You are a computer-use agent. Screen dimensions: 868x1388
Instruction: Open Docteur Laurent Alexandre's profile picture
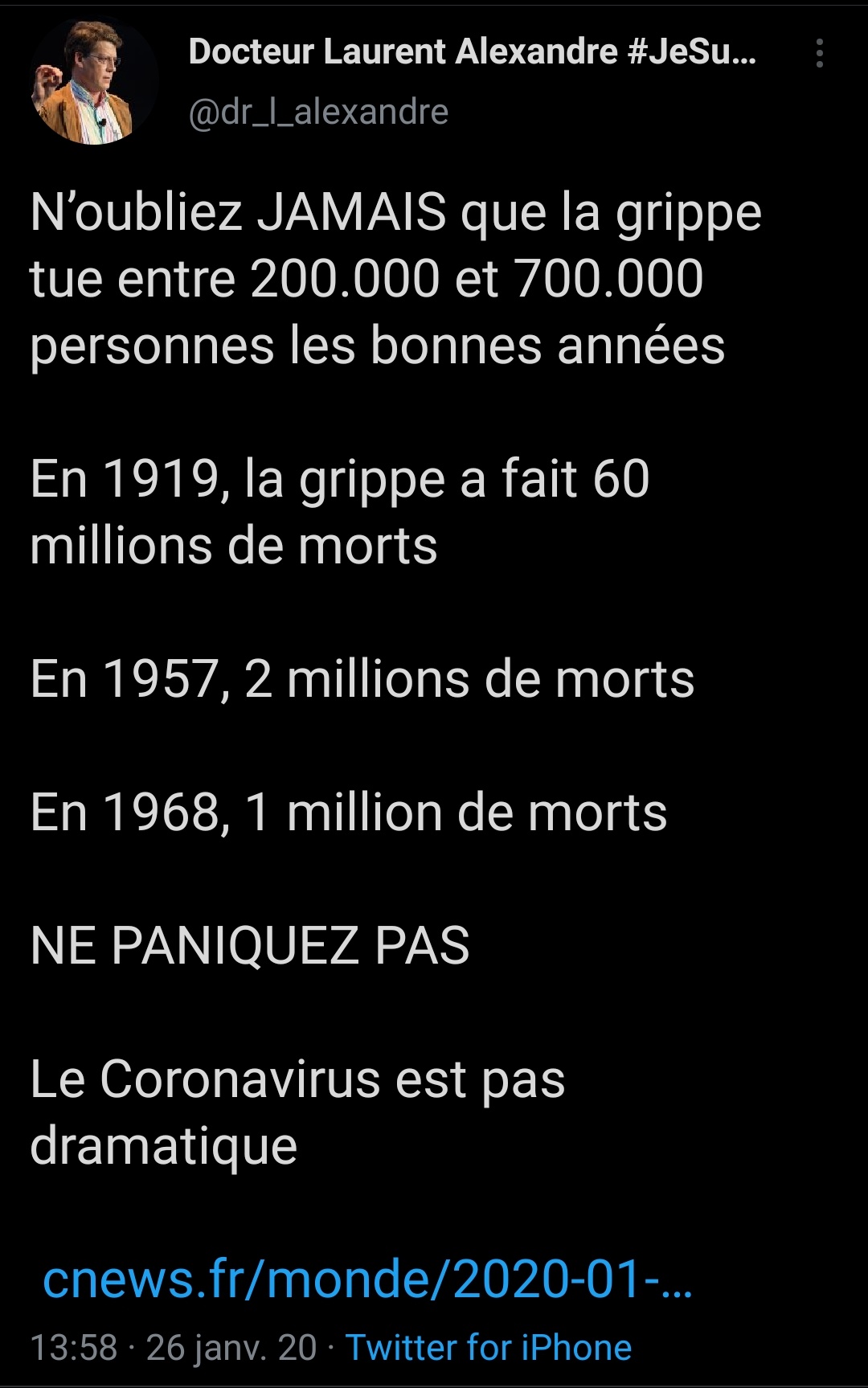click(x=93, y=82)
